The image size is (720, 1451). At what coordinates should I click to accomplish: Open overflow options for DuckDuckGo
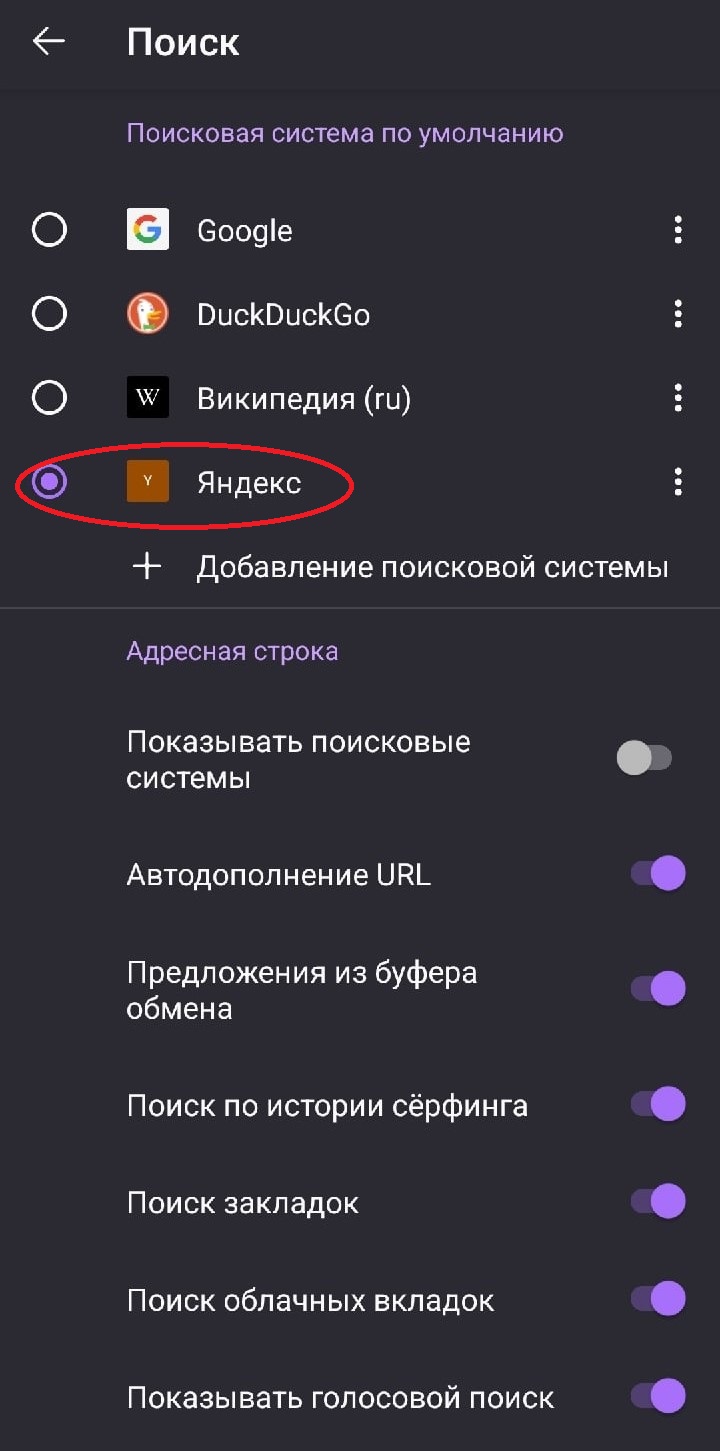678,315
